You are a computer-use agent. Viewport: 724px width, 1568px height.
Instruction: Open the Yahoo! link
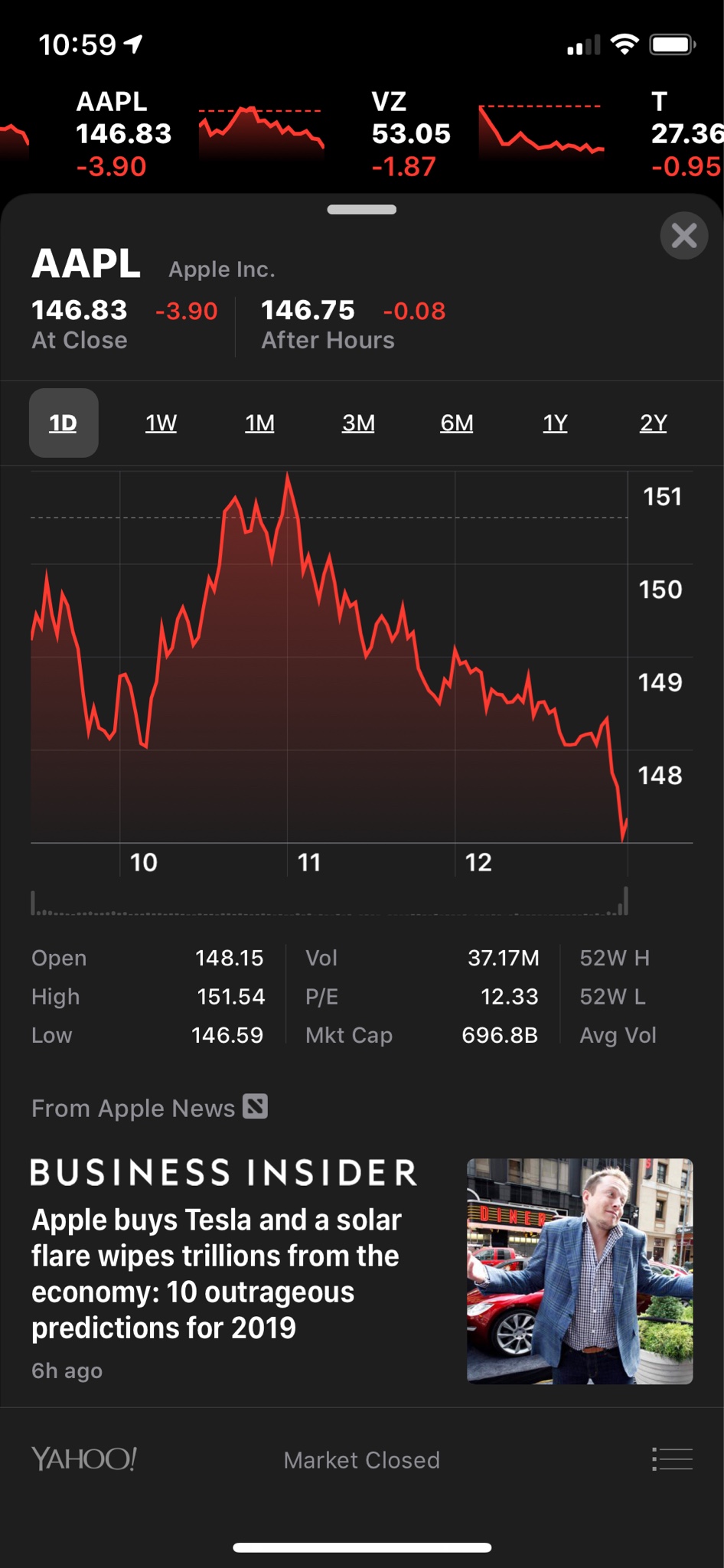pos(84,1459)
